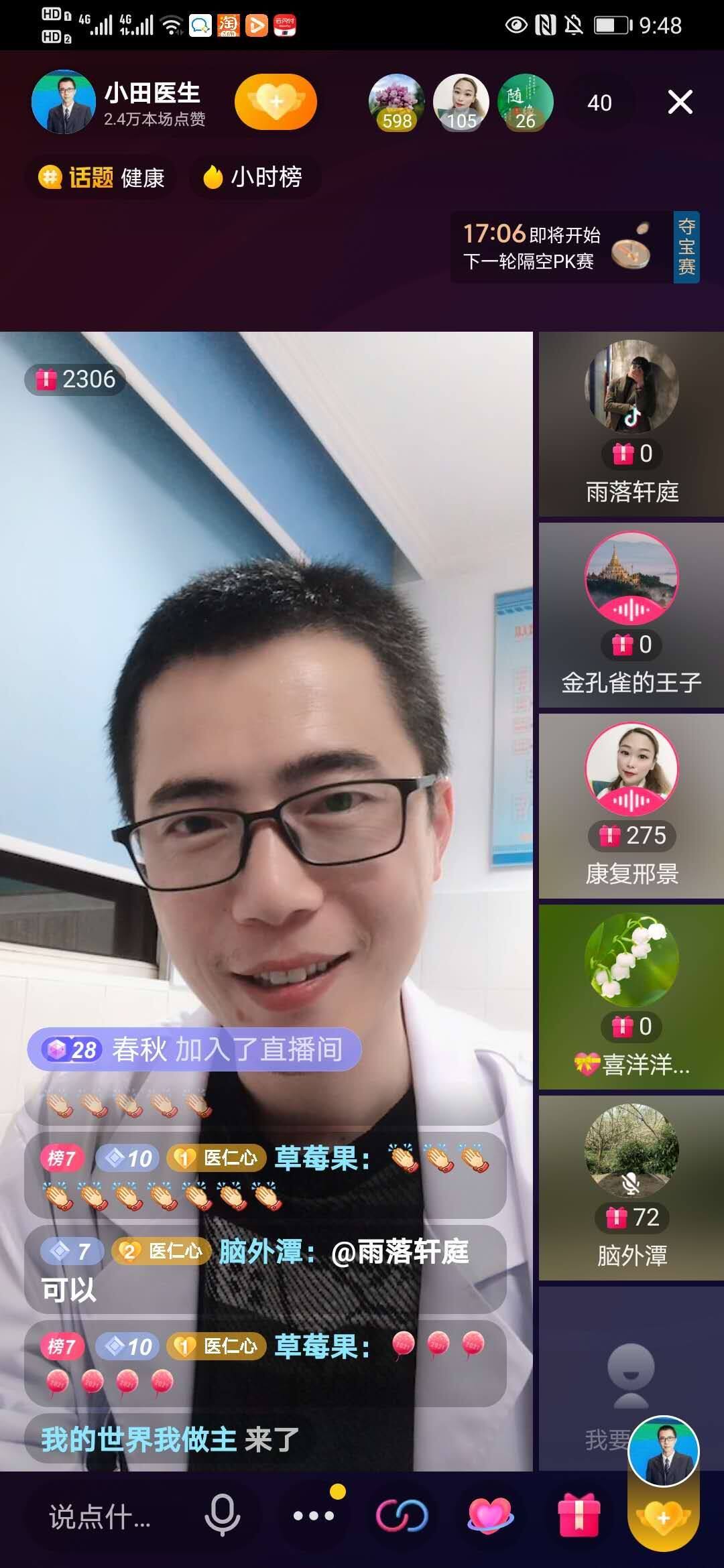Open the 2306 gift tally badge
This screenshot has width=724, height=1568.
(x=76, y=379)
